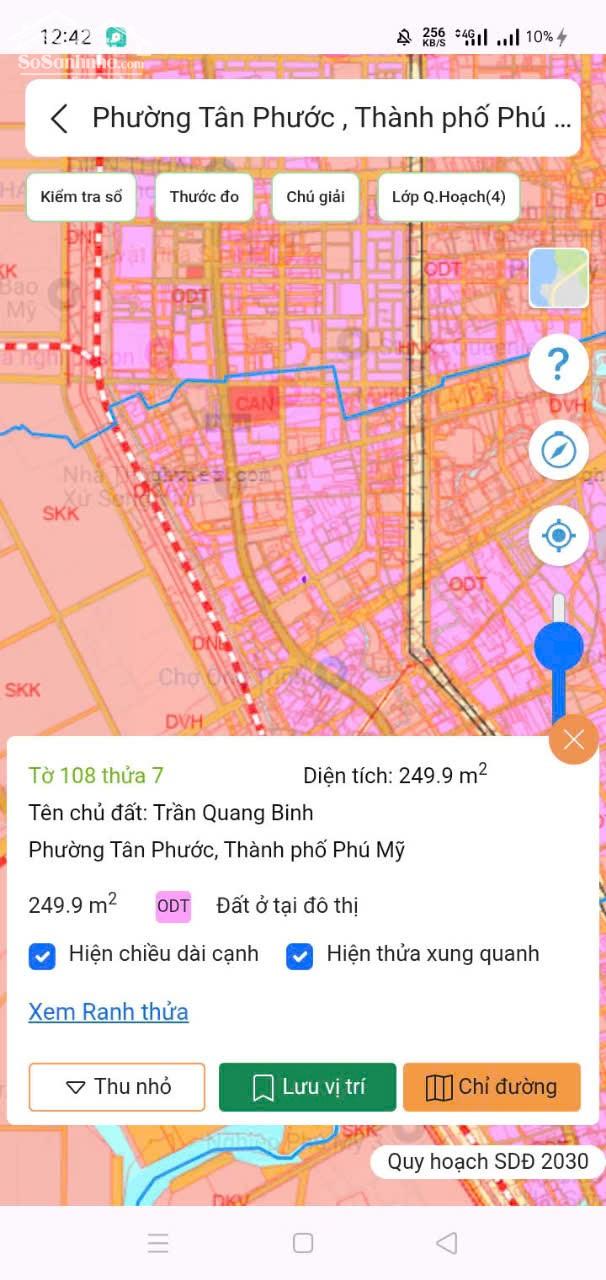Image resolution: width=606 pixels, height=1280 pixels.
Task: Collapse the panel with Thu nhỏ
Action: pos(117,1087)
